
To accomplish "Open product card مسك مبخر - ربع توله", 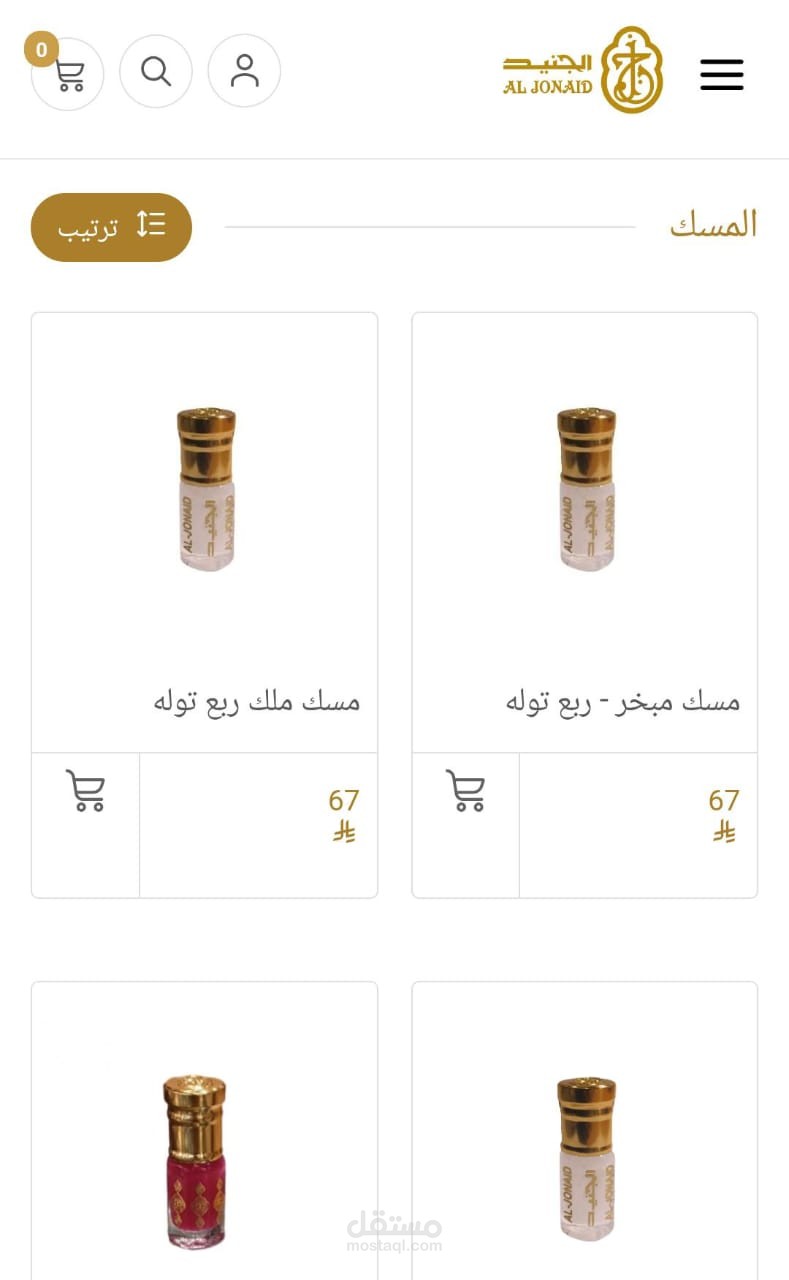I will pyautogui.click(x=585, y=532).
